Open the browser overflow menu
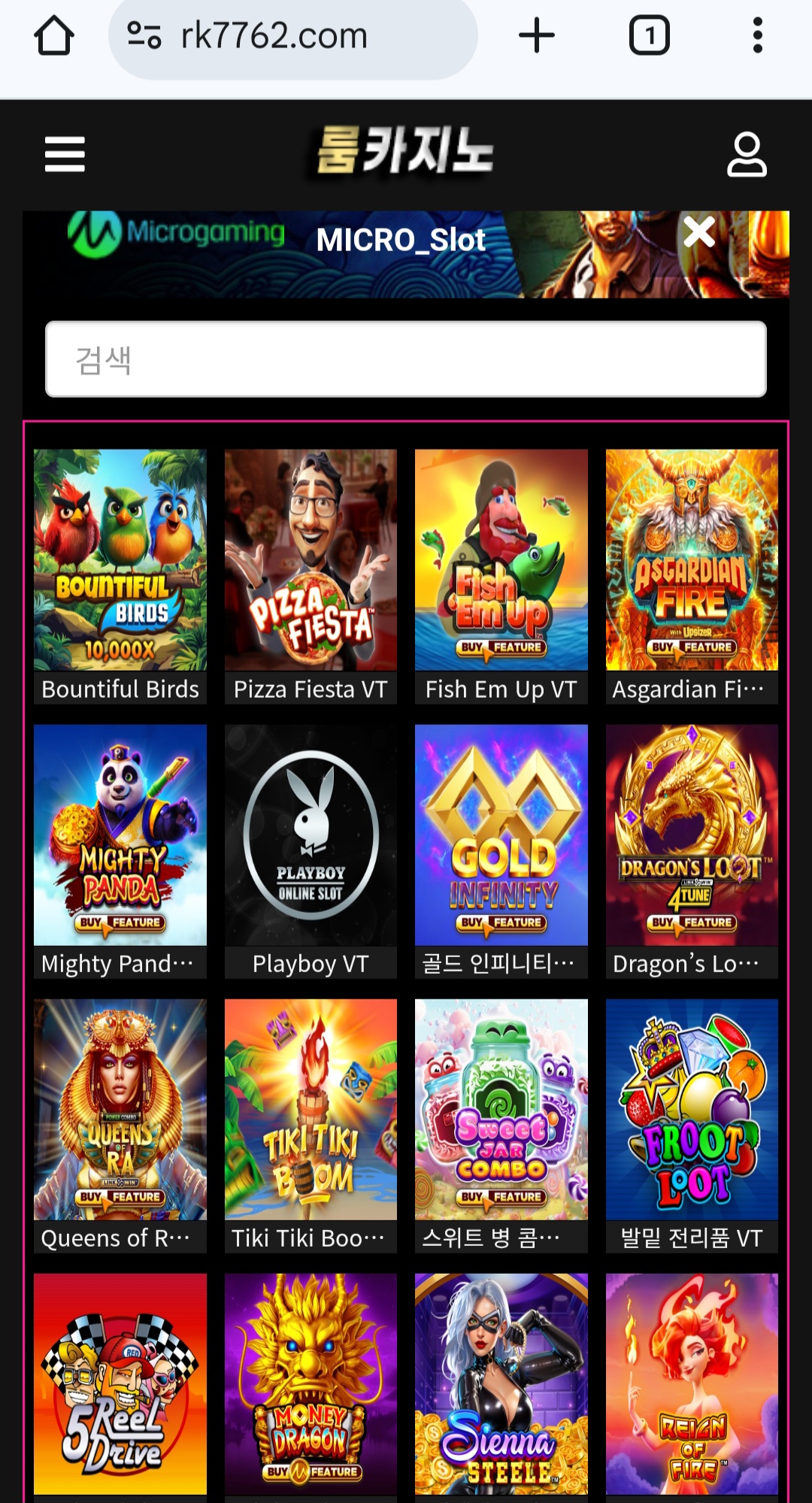Viewport: 812px width, 1503px height. 757,35
